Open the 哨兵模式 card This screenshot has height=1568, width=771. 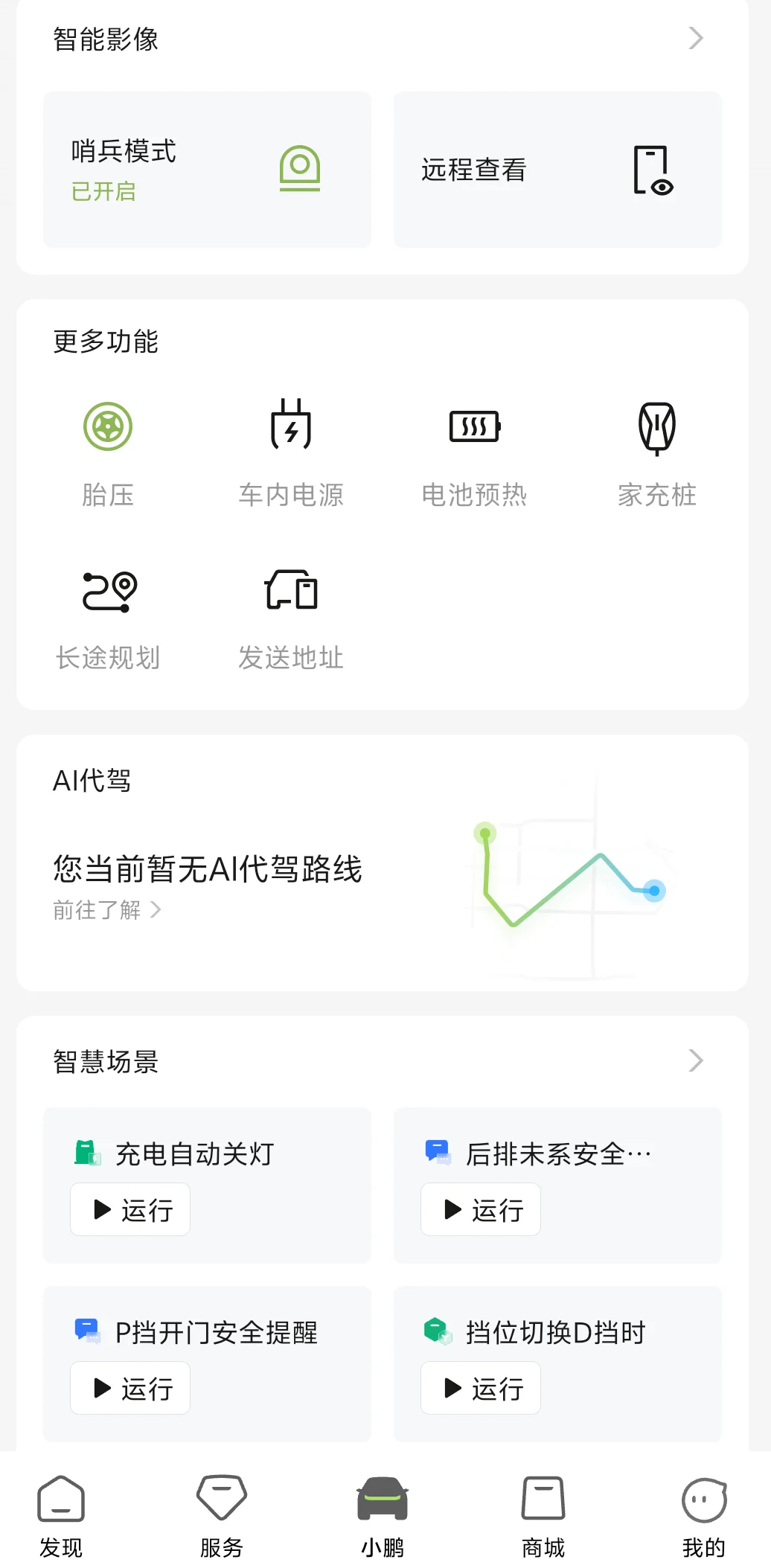tap(207, 170)
